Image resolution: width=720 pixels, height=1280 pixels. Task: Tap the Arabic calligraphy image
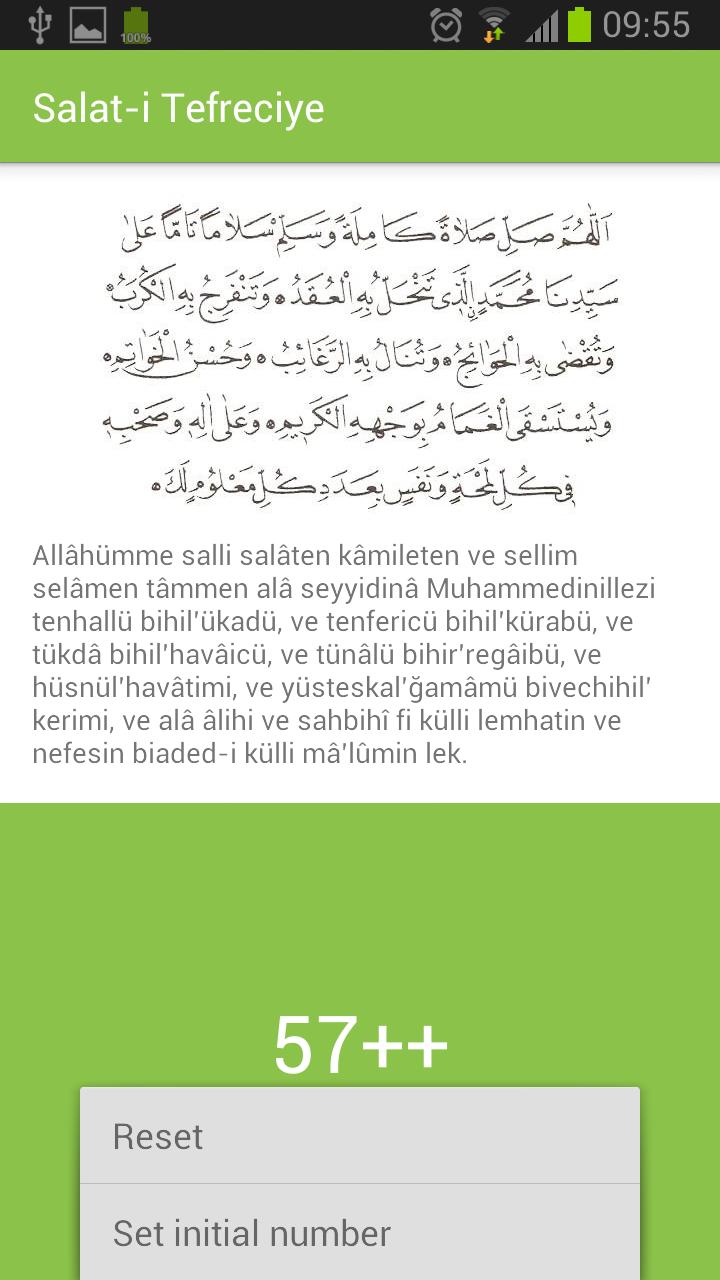(x=360, y=350)
